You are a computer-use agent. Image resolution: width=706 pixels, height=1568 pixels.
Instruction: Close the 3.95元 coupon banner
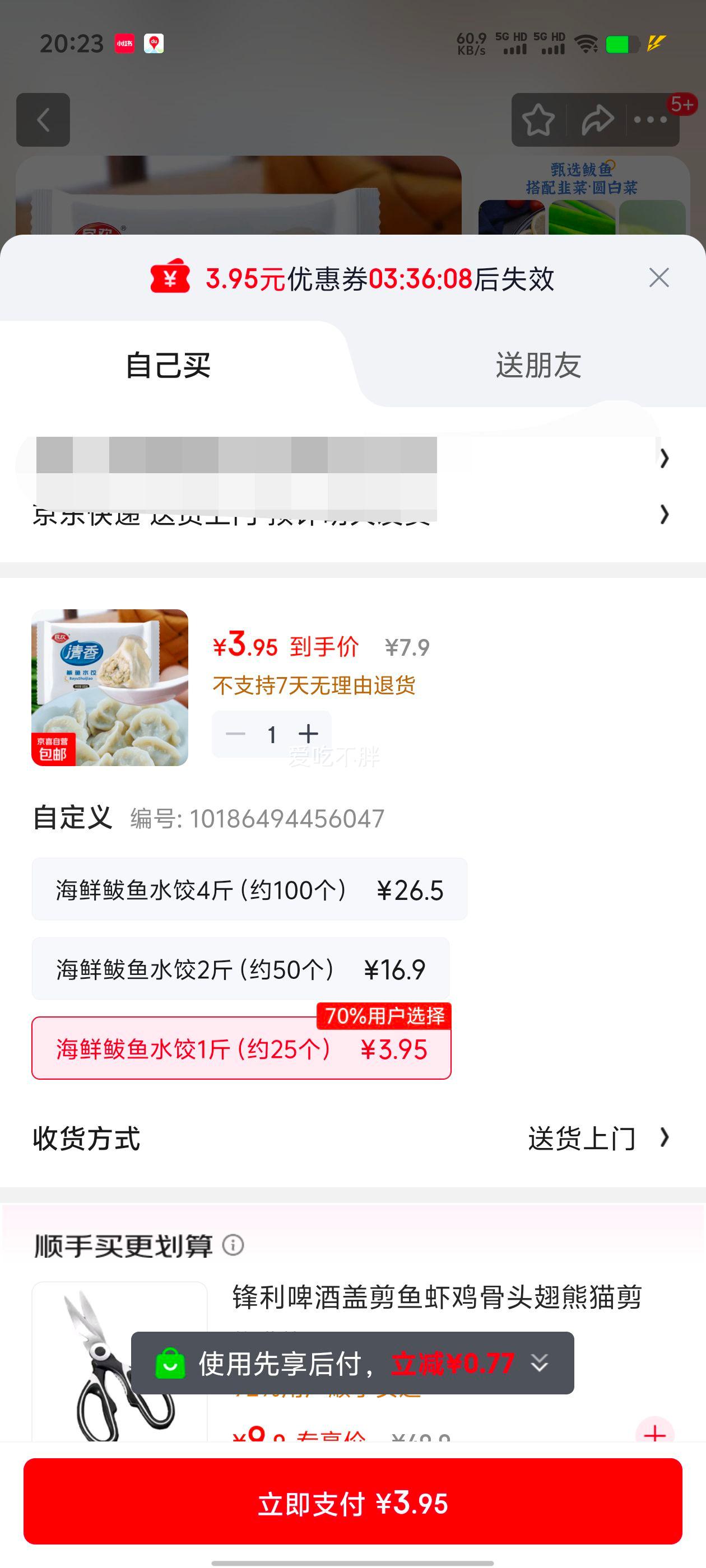point(658,278)
